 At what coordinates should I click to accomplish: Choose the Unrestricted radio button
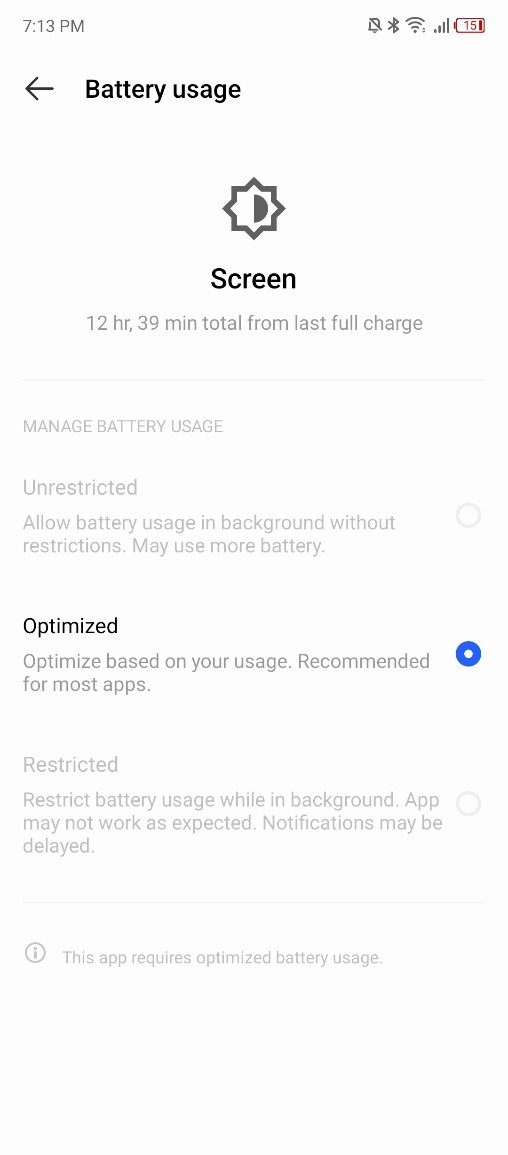(468, 516)
